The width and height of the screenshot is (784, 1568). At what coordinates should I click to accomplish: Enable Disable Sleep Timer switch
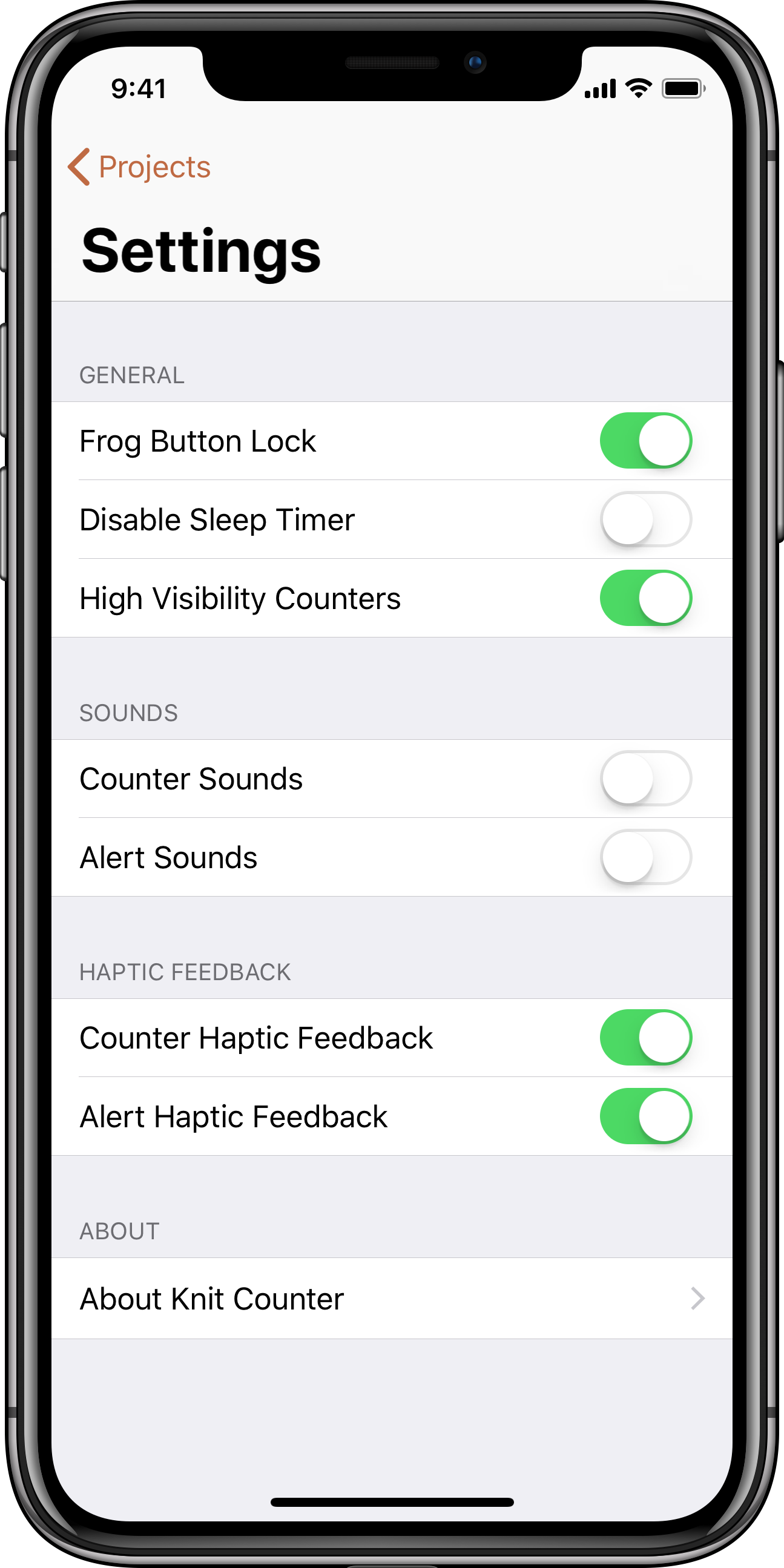645,519
